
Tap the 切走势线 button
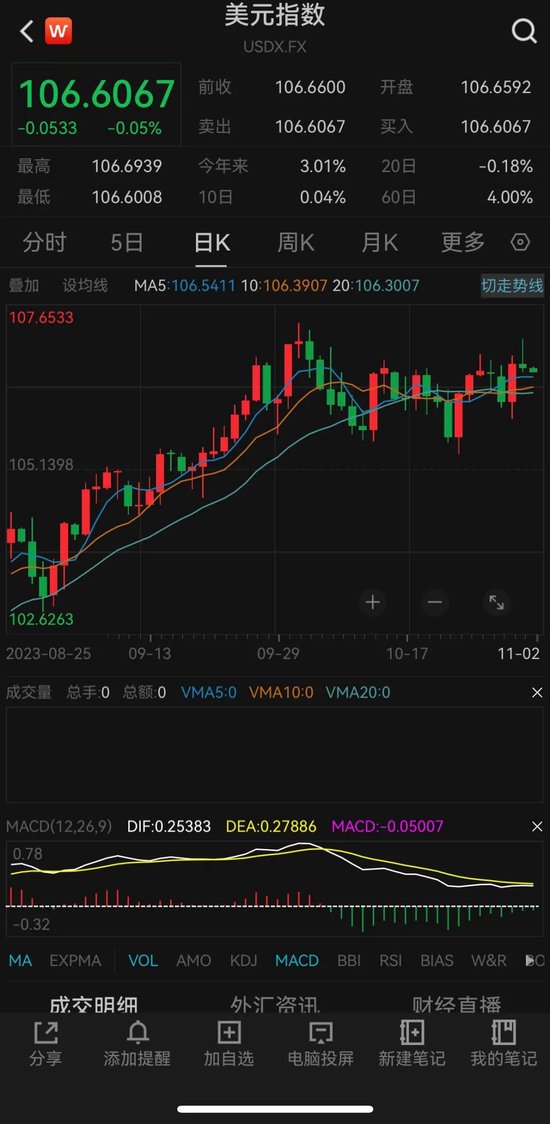tap(512, 285)
